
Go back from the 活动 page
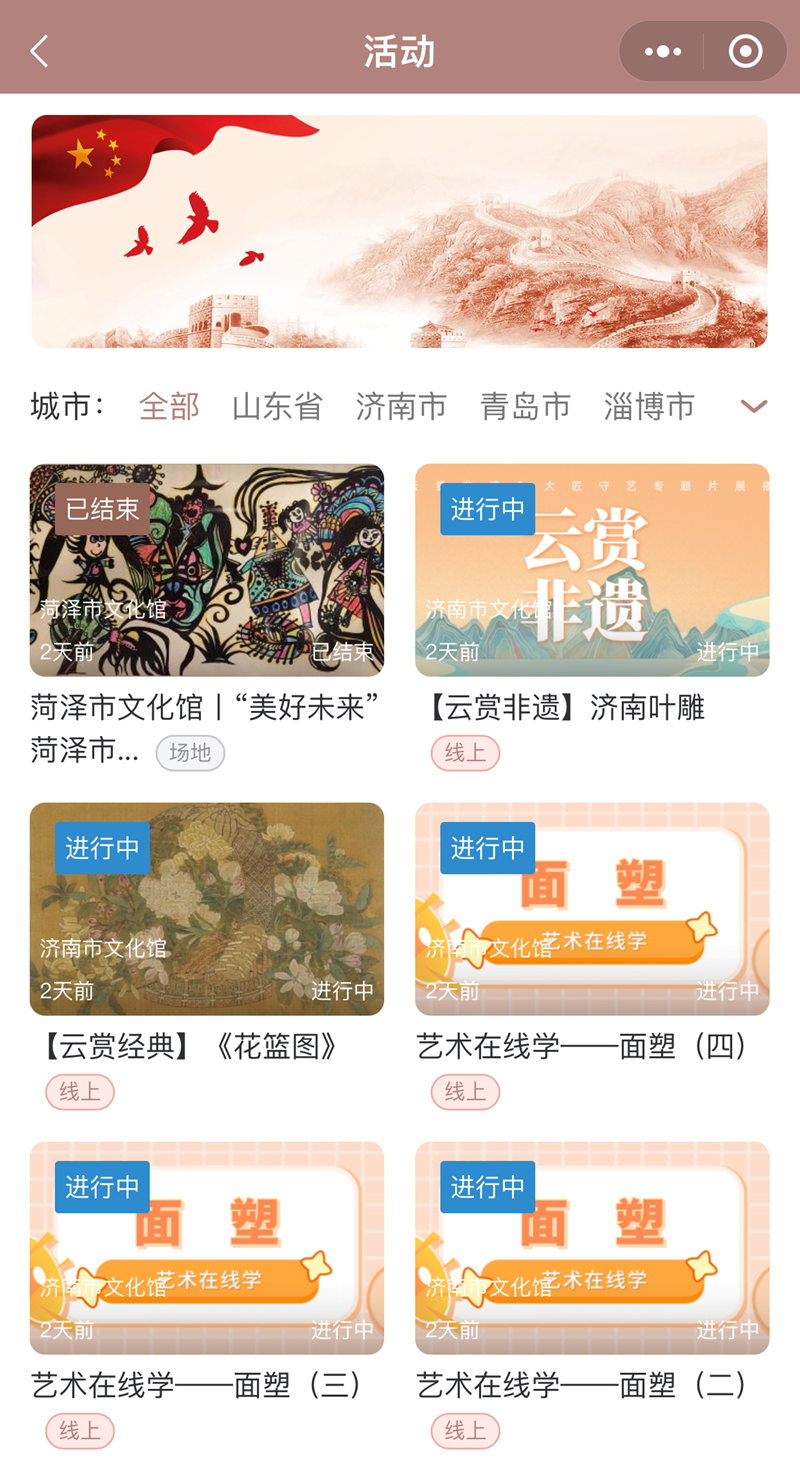(40, 51)
